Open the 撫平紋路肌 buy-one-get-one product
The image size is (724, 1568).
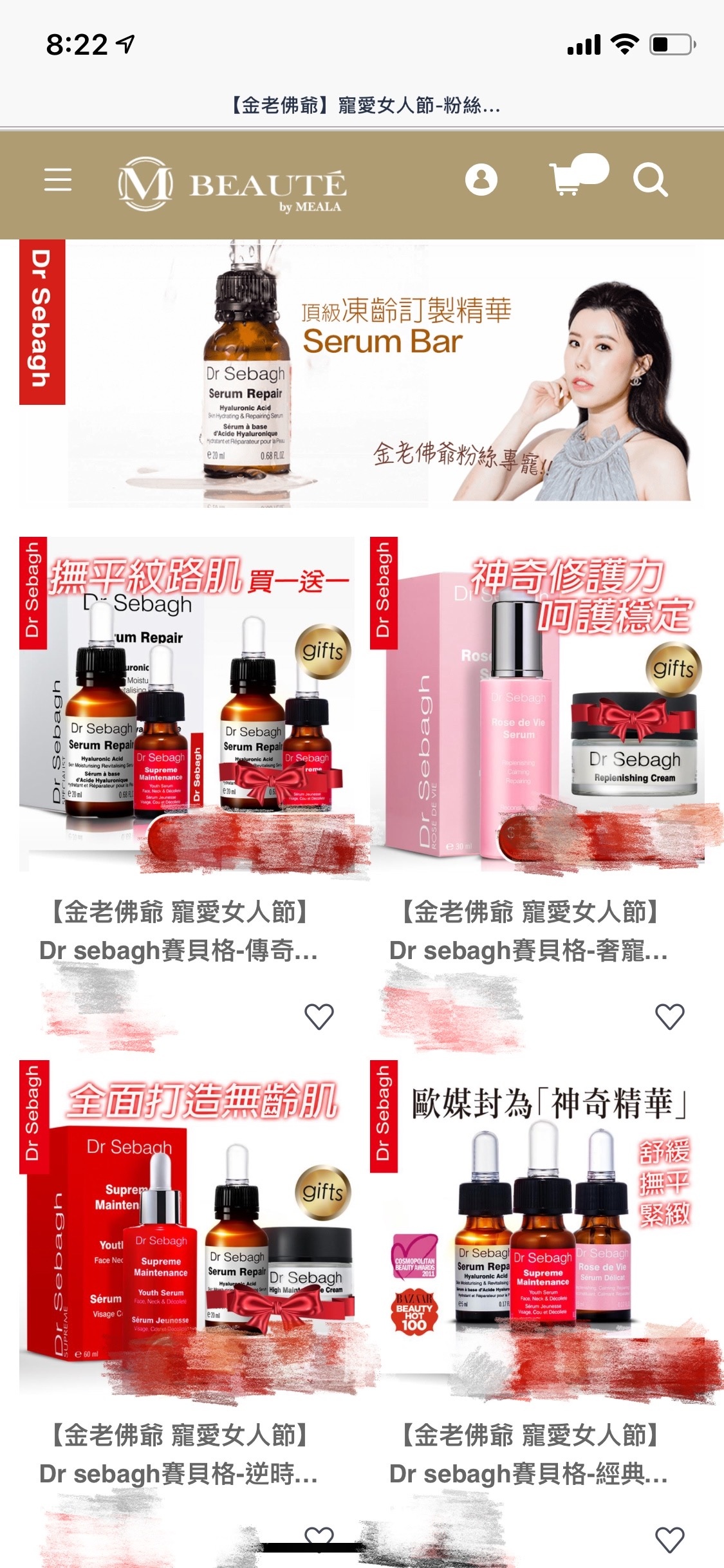[x=187, y=704]
